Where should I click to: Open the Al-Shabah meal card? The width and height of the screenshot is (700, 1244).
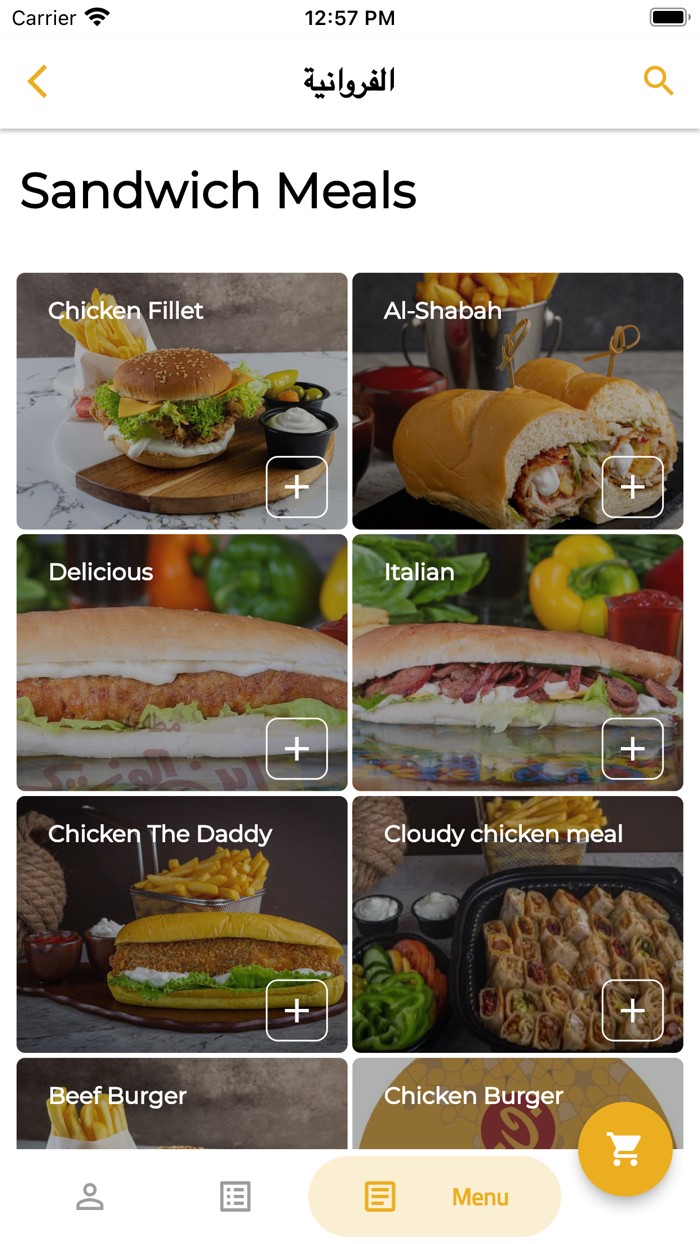[518, 401]
